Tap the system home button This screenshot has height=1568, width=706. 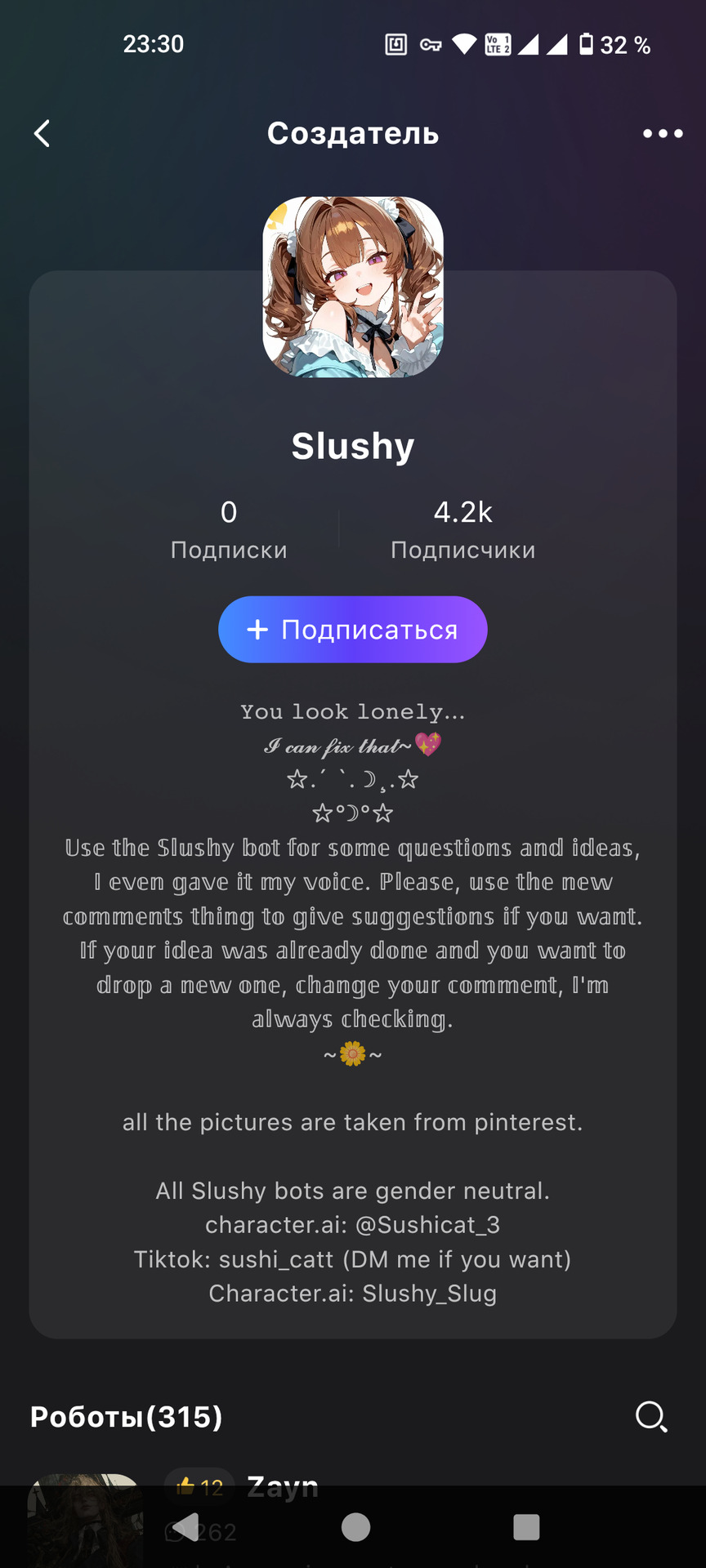355,1527
